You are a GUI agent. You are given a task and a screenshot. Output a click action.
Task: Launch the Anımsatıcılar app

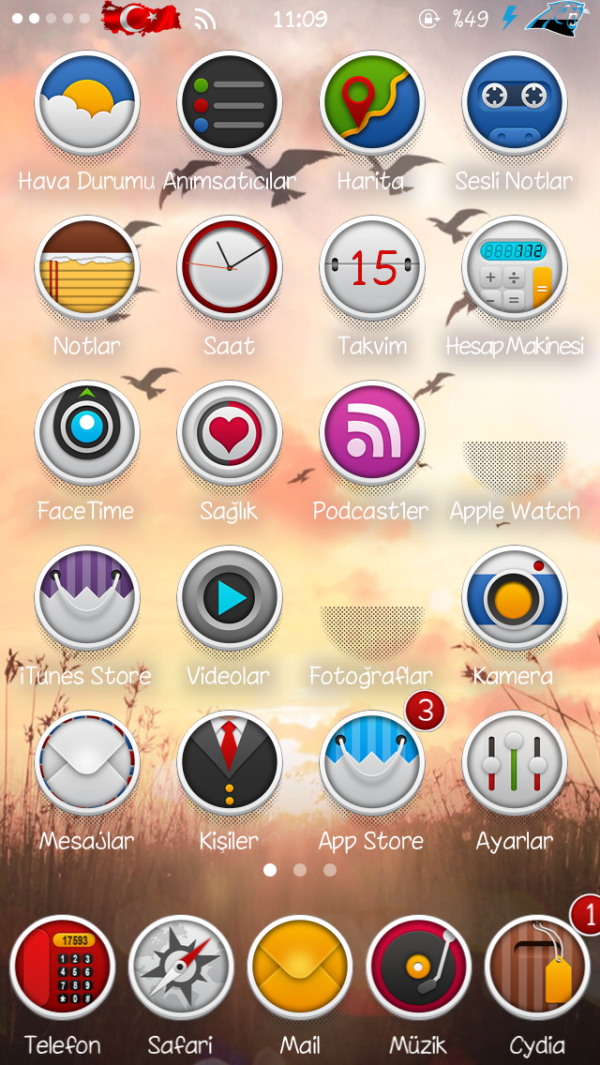click(229, 105)
